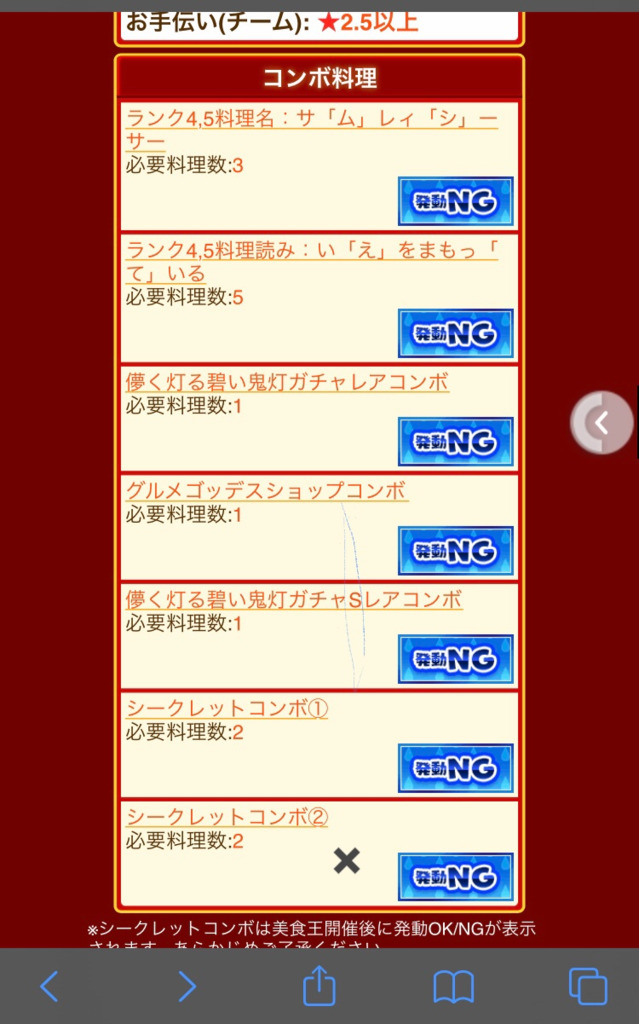The height and width of the screenshot is (1024, 639).
Task: Open シークレットコンボ② link
Action: pyautogui.click(x=226, y=817)
